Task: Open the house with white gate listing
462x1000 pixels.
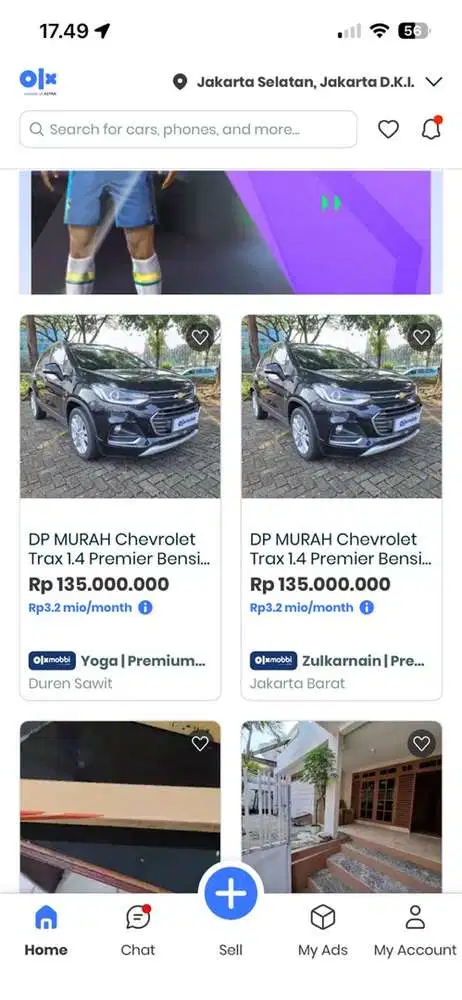Action: click(x=341, y=807)
